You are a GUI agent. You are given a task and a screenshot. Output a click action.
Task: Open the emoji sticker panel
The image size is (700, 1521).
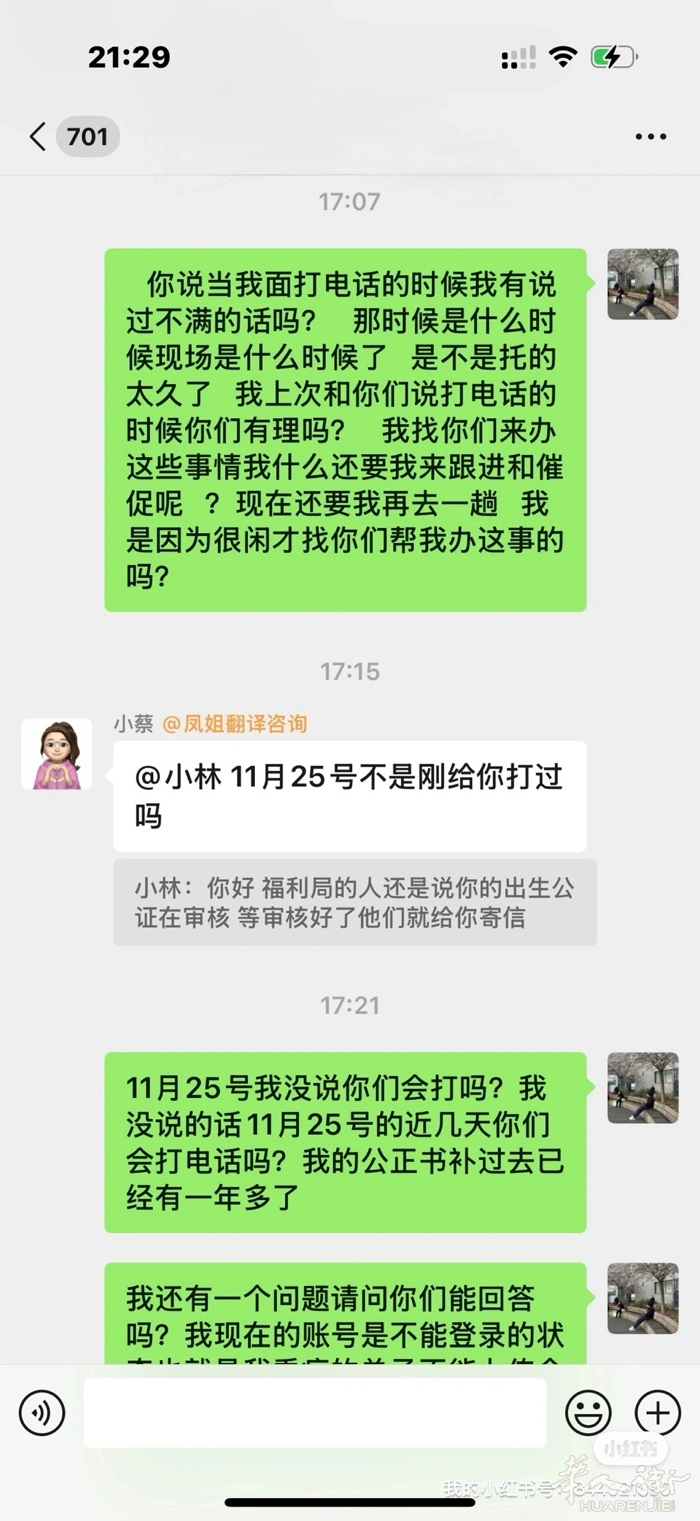pyautogui.click(x=588, y=1413)
